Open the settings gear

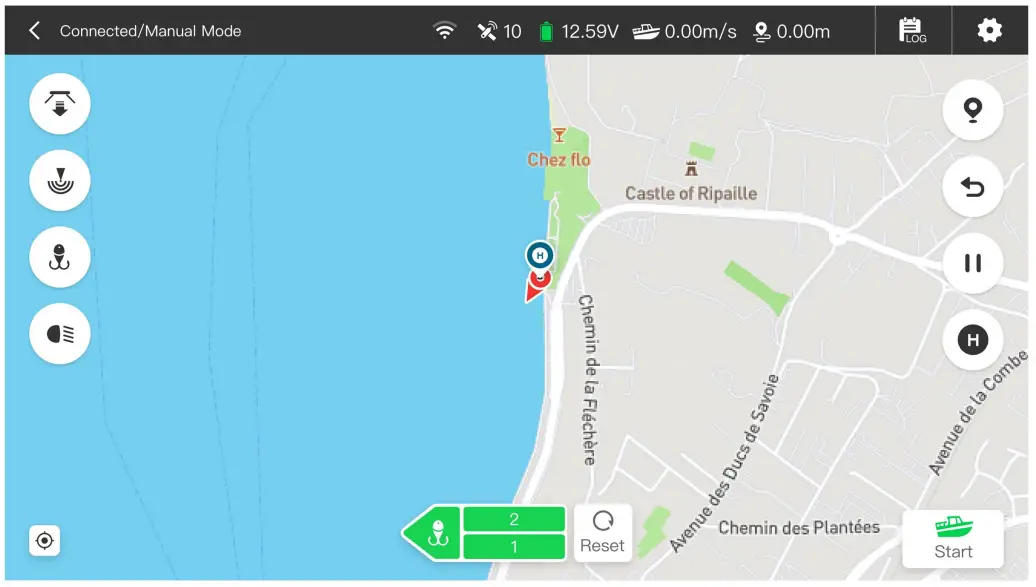pyautogui.click(x=988, y=31)
